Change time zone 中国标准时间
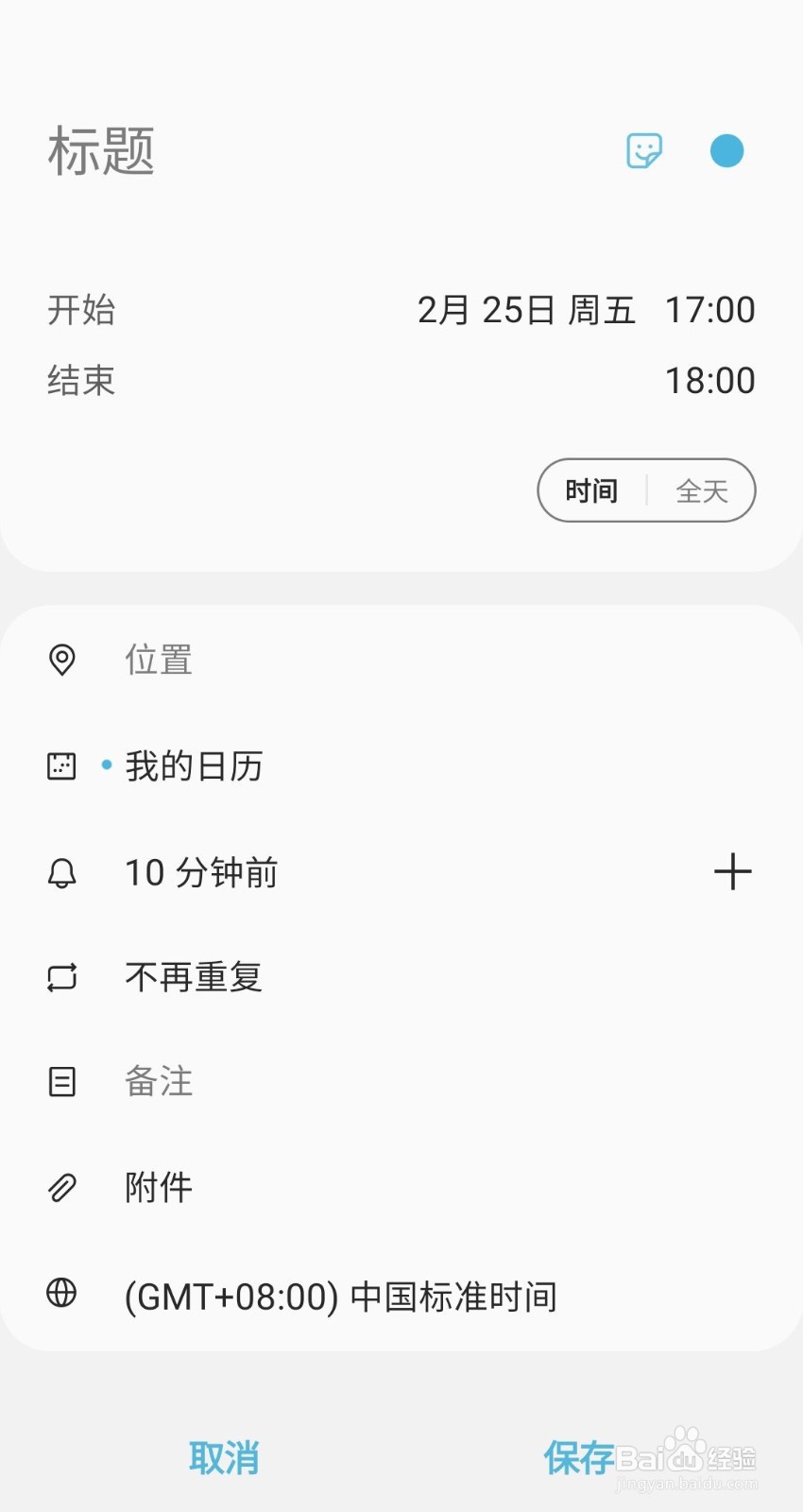The height and width of the screenshot is (1512, 803). coord(340,1297)
